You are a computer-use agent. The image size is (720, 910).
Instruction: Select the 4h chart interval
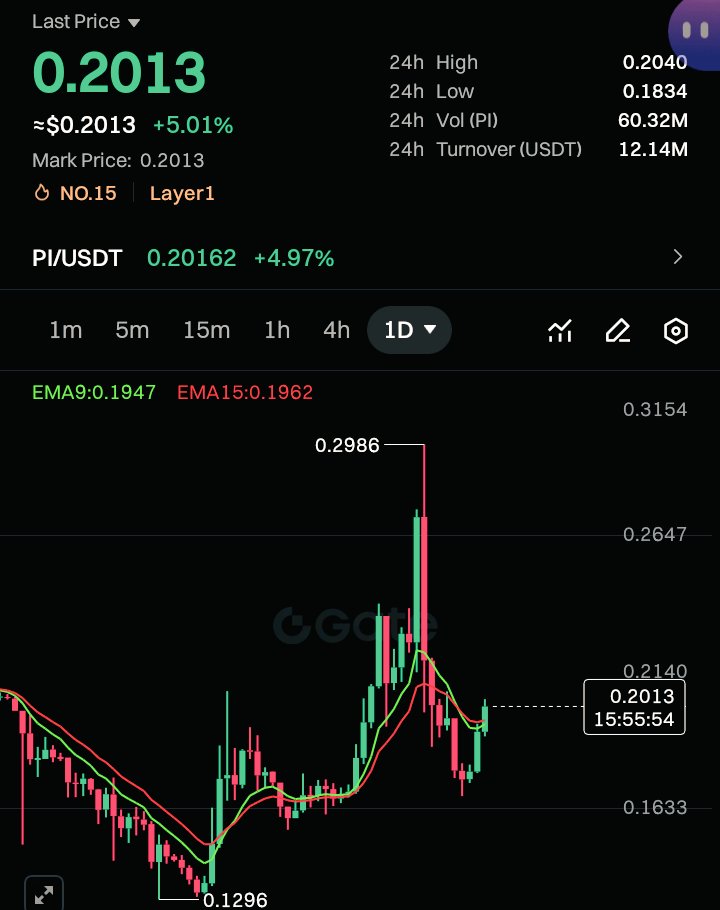337,330
